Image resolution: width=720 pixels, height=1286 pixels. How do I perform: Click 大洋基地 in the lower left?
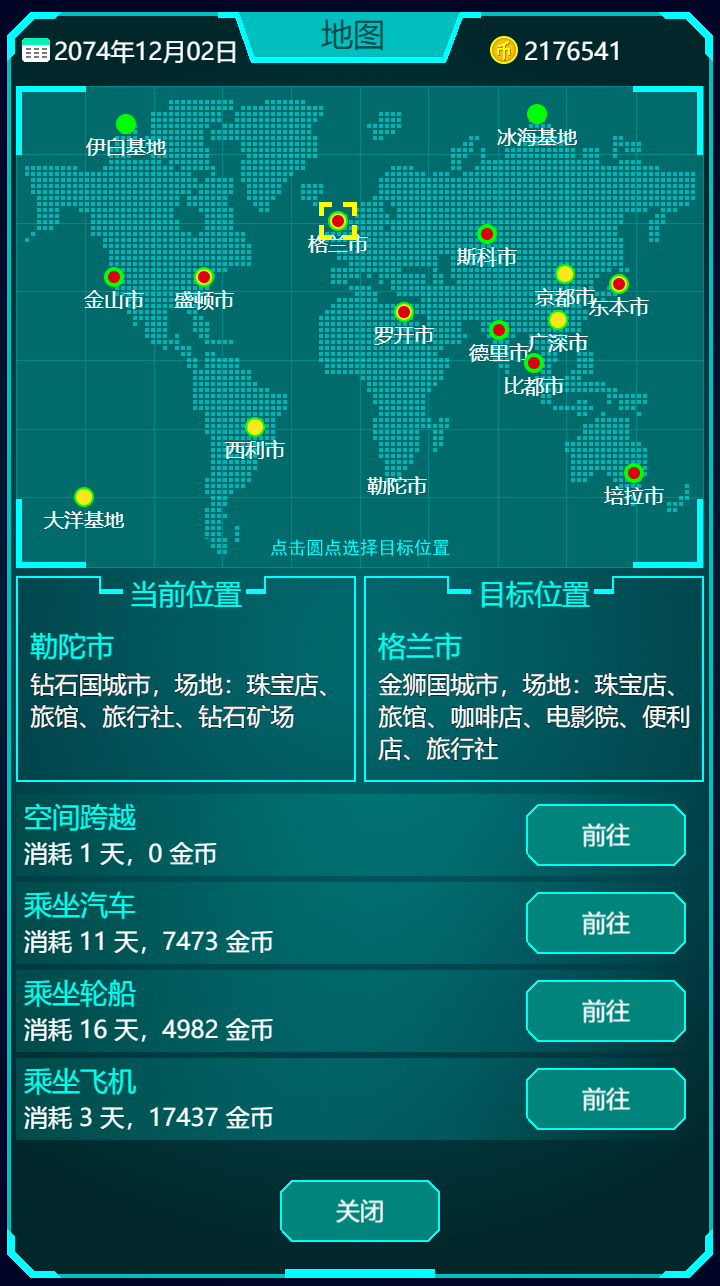pos(83,494)
